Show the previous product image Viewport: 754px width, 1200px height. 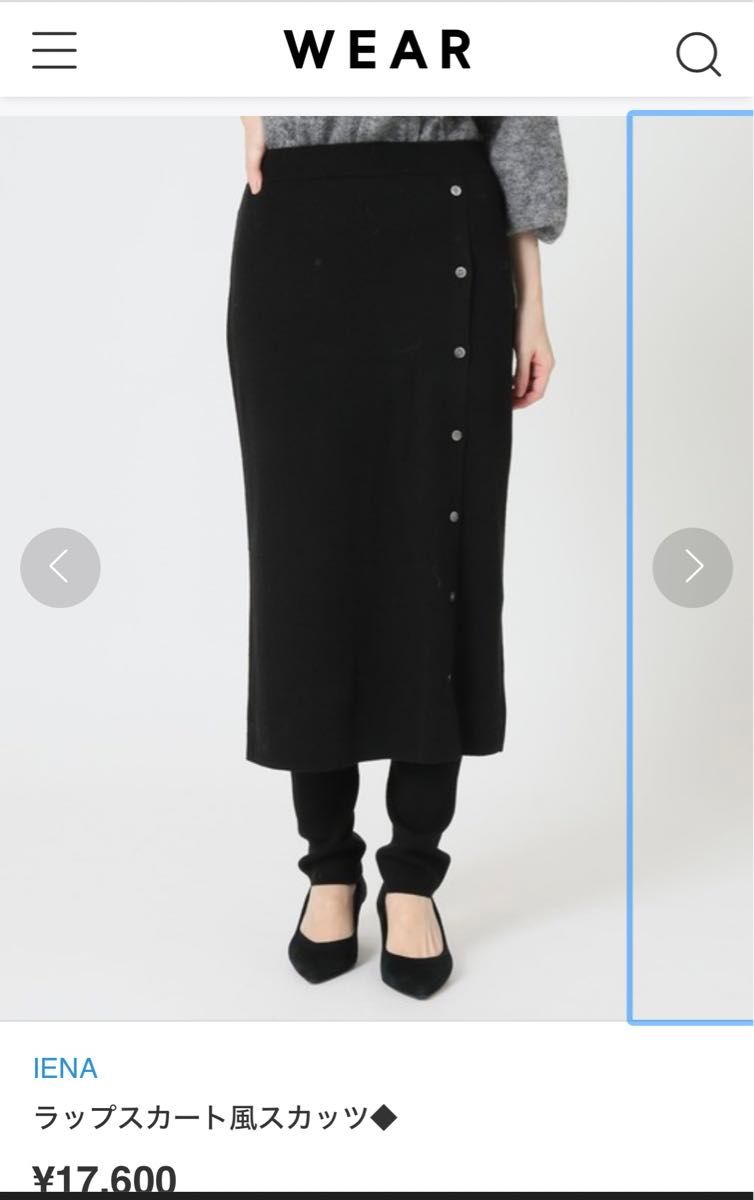(60, 567)
